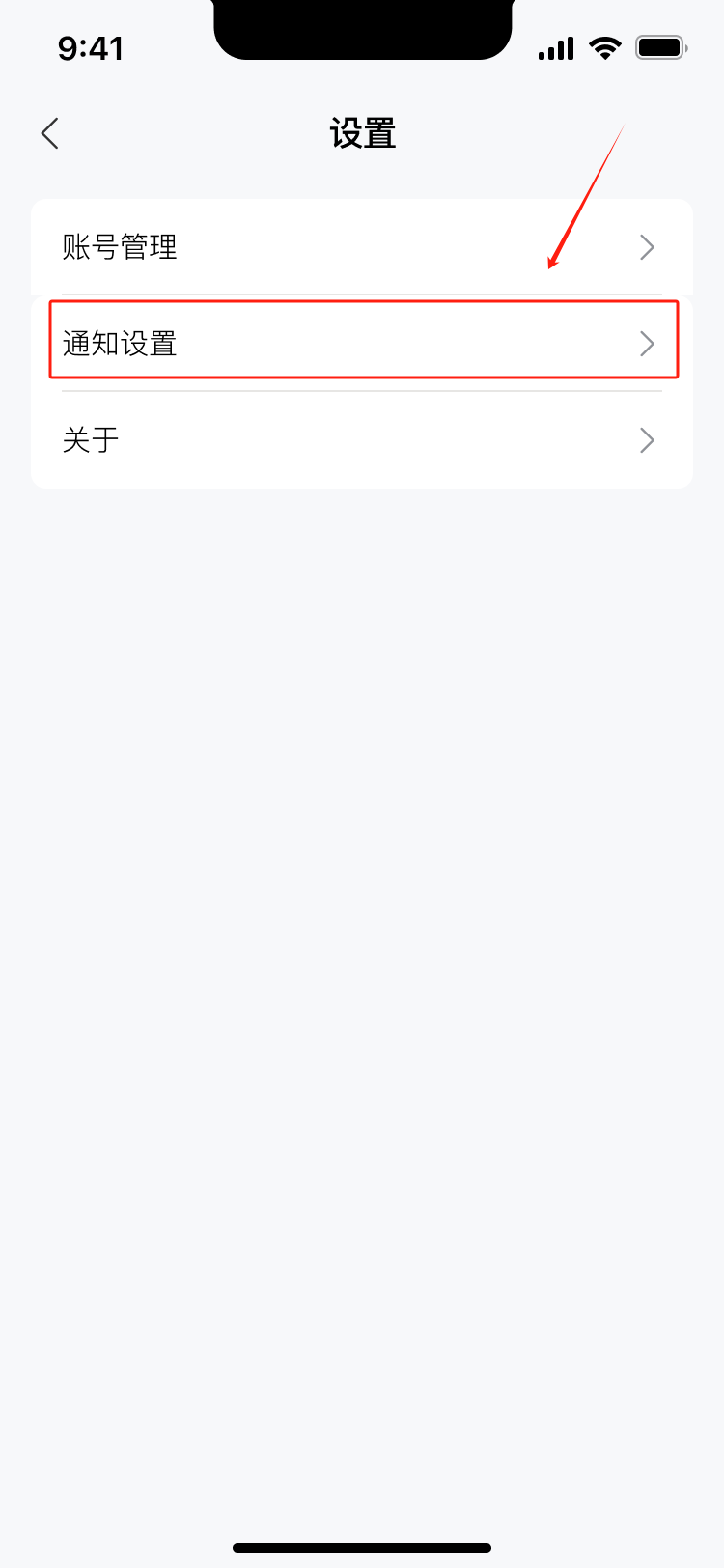Open the 关于 page

pos(362,440)
